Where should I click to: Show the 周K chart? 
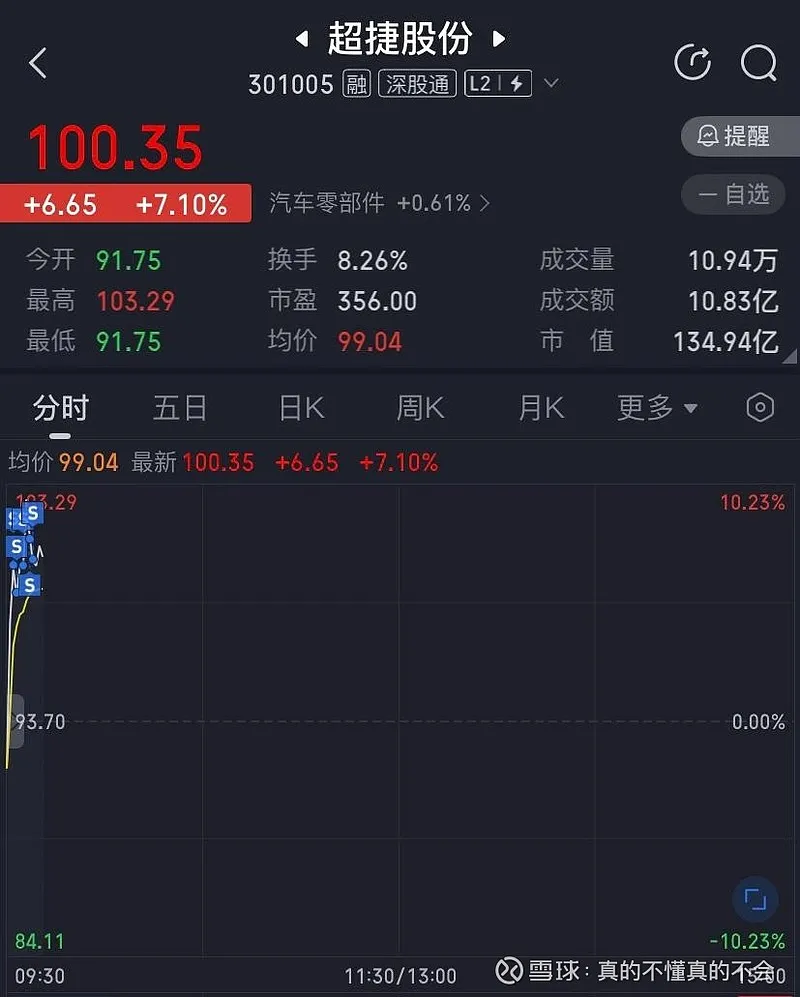tap(420, 408)
